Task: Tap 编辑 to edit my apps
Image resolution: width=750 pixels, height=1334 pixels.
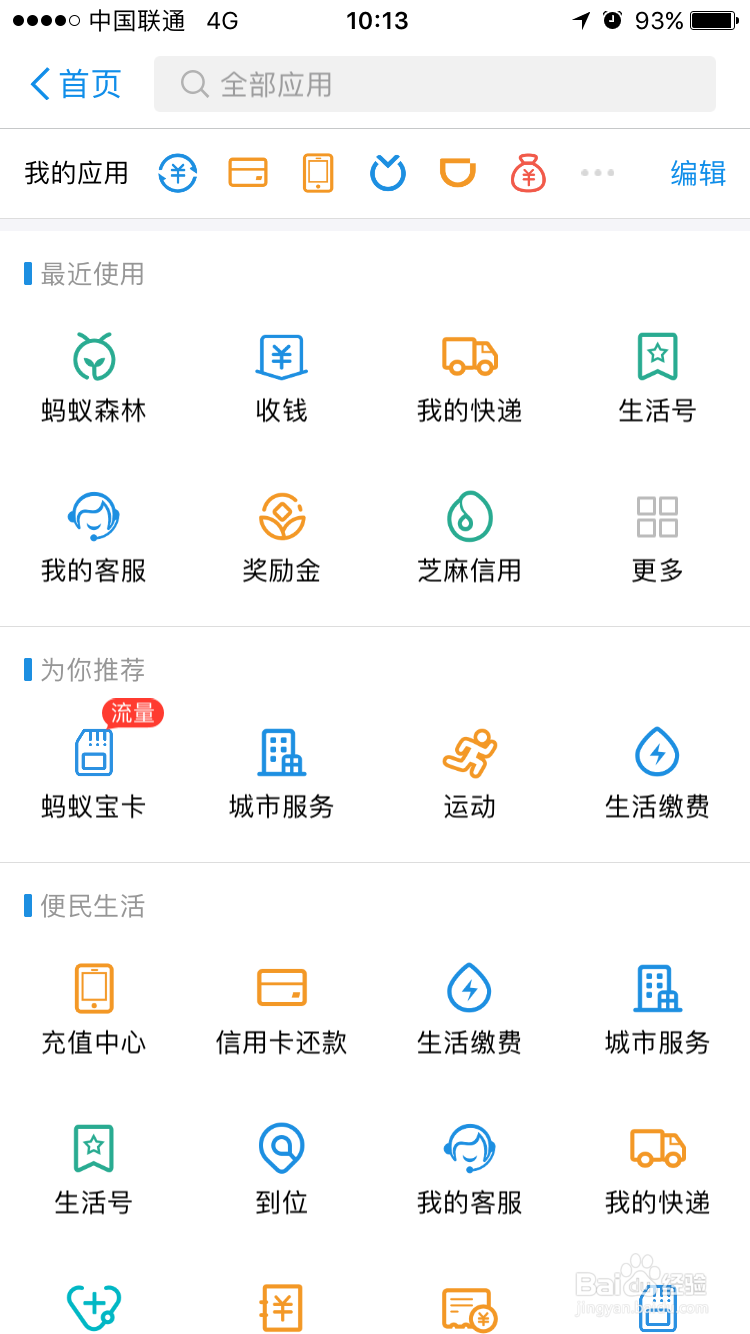Action: (698, 173)
